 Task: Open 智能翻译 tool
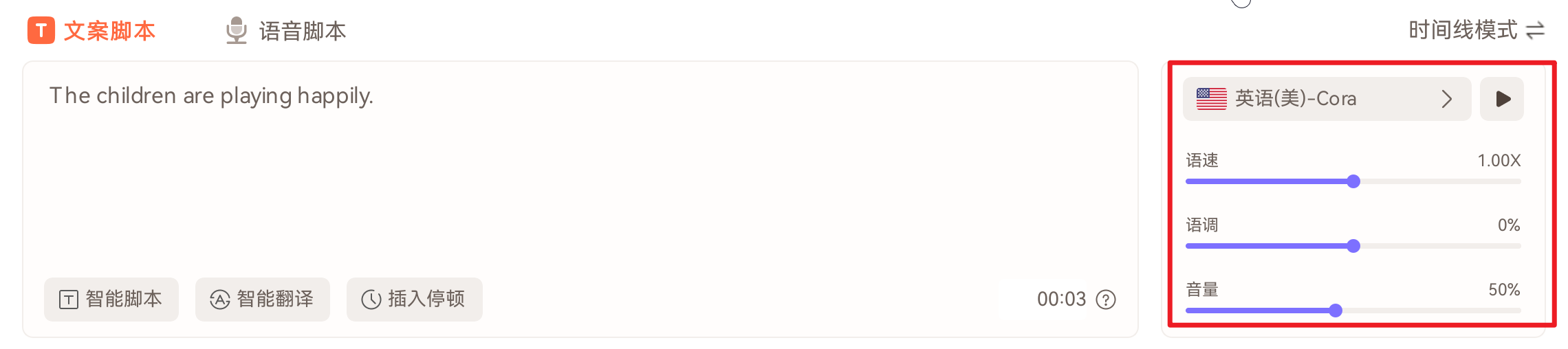[262, 300]
